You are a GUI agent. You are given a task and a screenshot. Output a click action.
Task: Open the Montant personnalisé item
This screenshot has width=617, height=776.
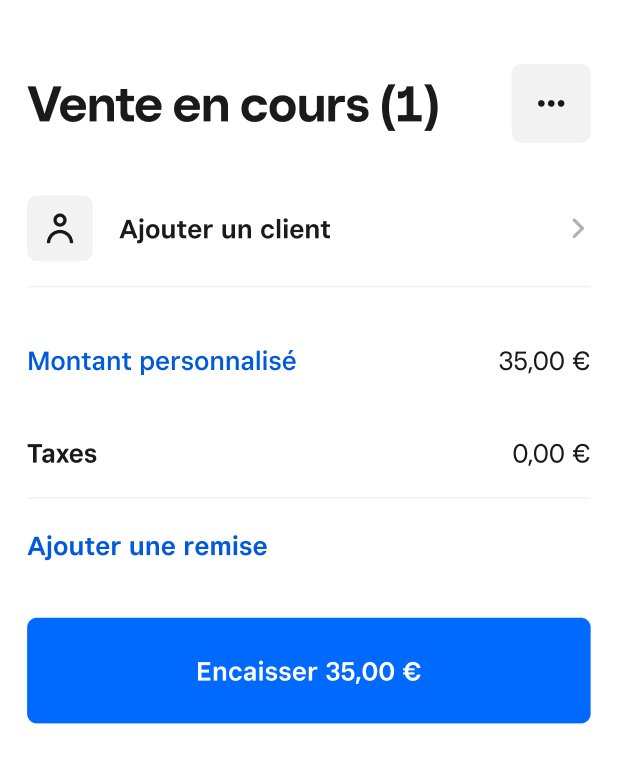162,361
